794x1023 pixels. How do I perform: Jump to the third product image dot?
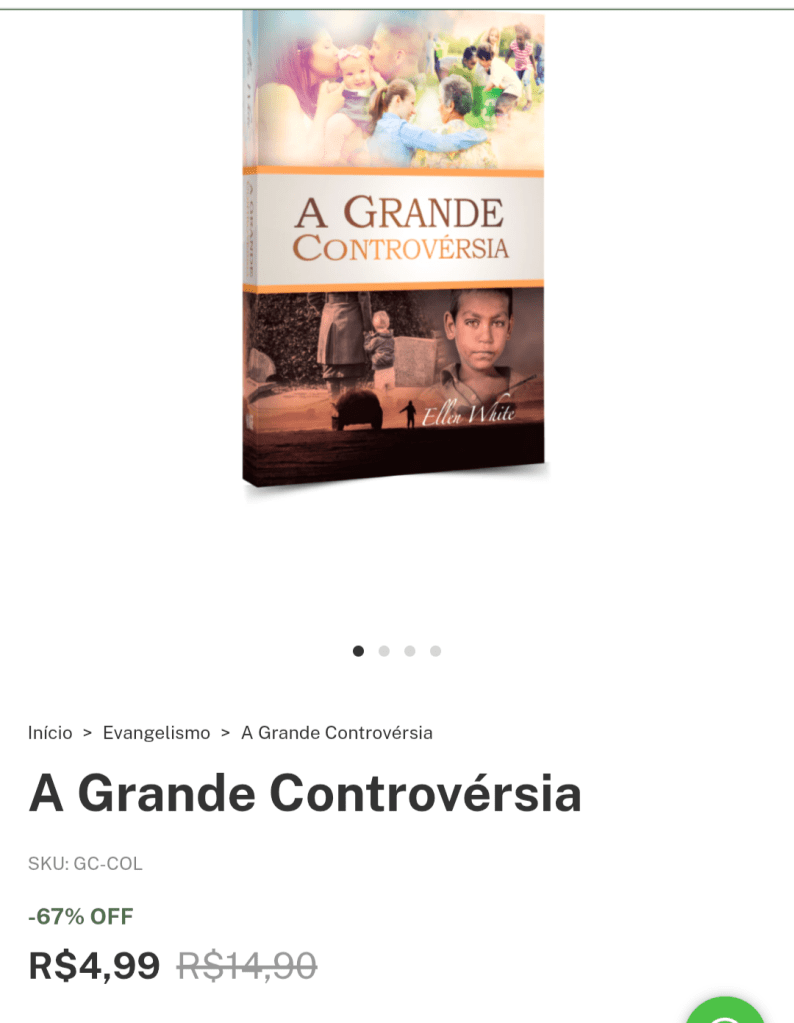tap(410, 651)
